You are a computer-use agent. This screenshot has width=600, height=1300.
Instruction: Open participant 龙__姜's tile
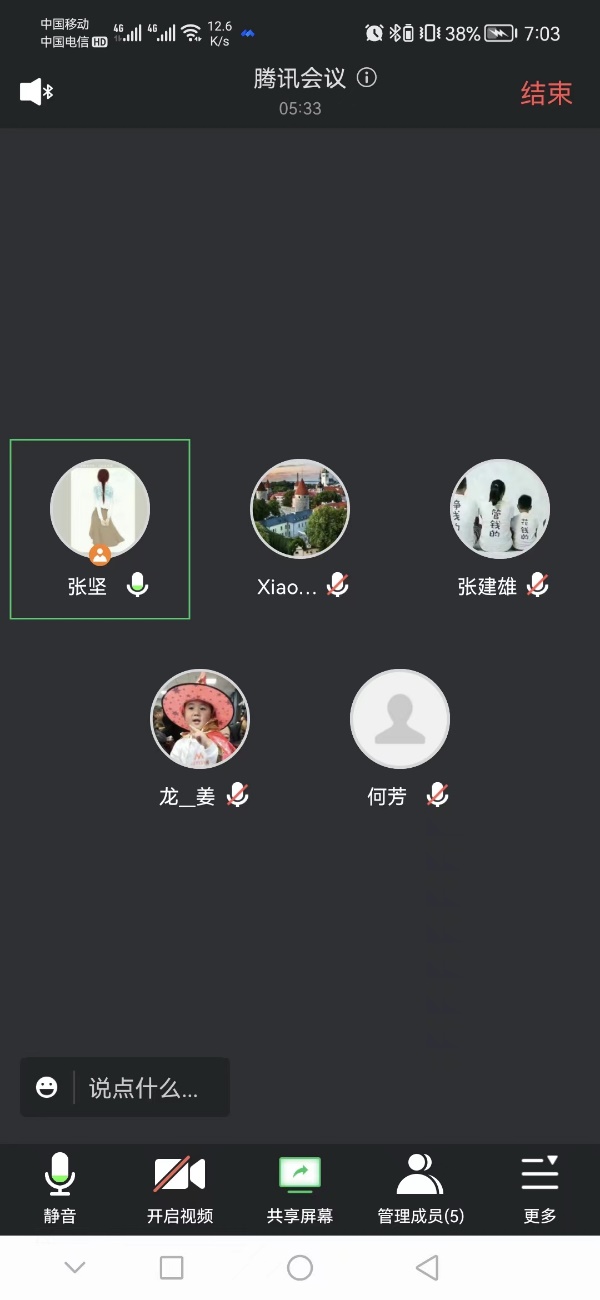point(200,719)
